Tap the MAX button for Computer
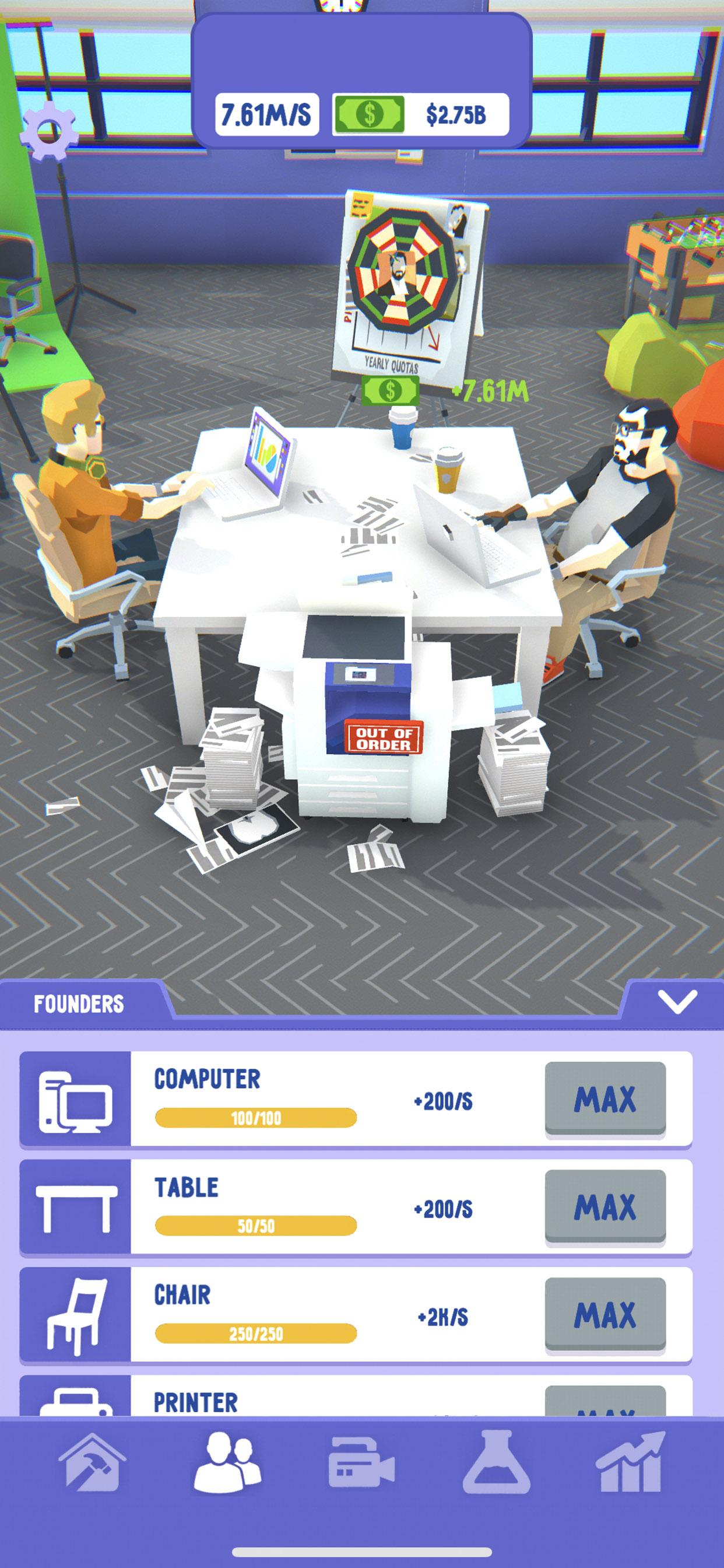Viewport: 724px width, 1568px height. [x=604, y=1098]
